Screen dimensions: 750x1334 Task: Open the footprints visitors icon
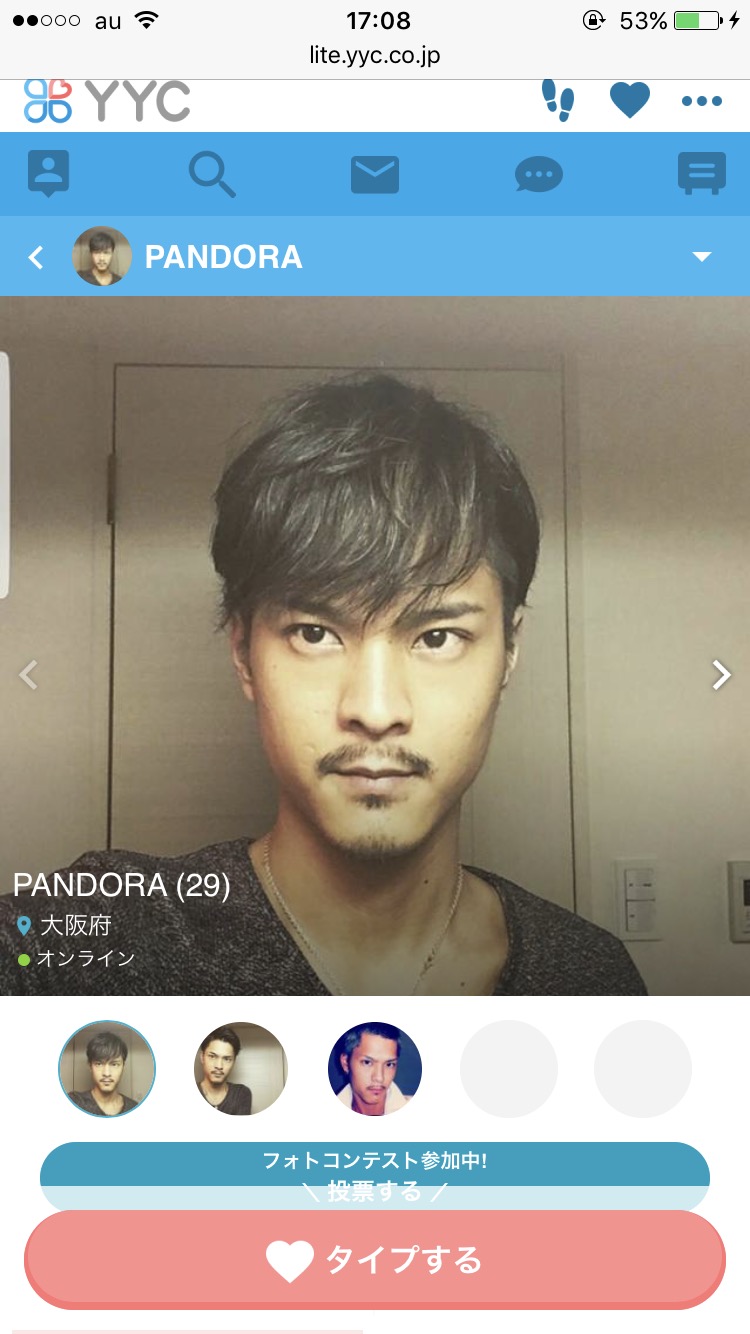click(558, 100)
